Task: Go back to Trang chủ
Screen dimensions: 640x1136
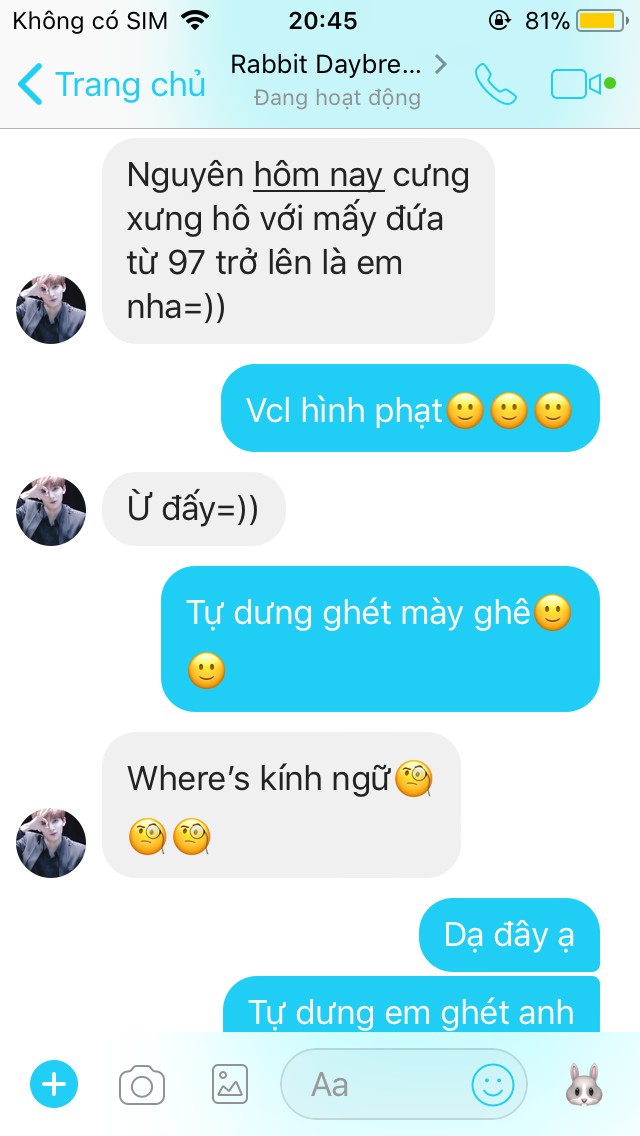Action: [112, 84]
